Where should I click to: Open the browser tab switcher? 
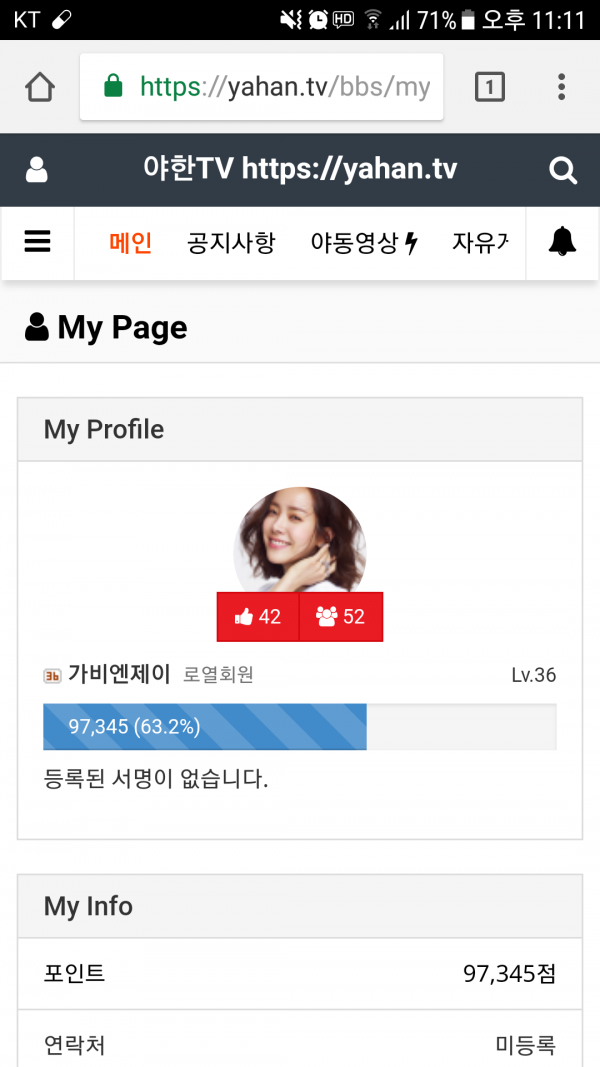(490, 87)
